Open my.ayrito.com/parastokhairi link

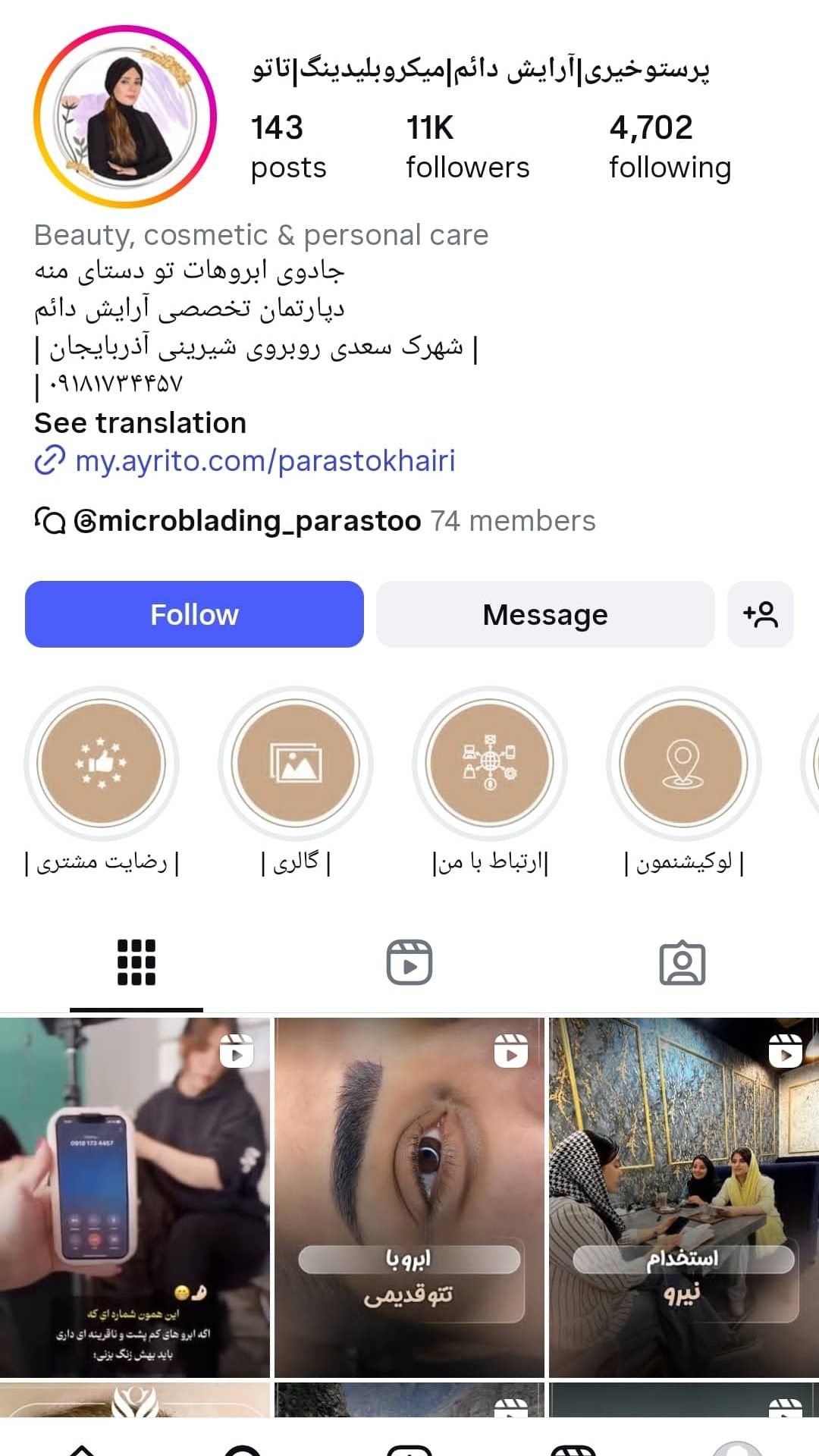click(x=265, y=460)
